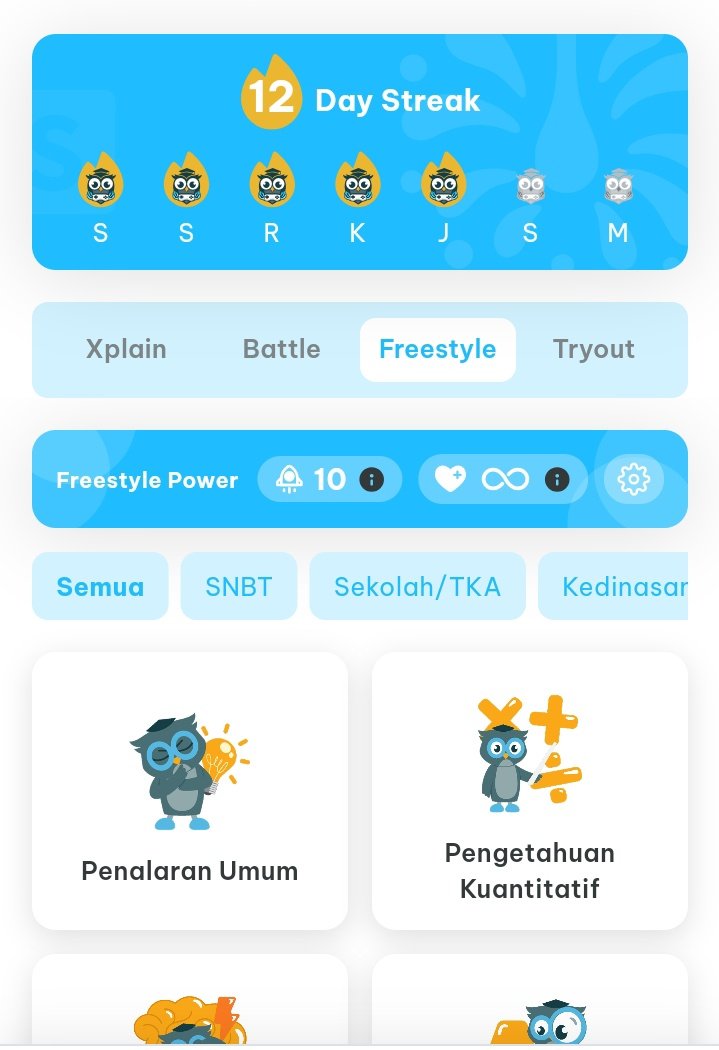
Task: Switch to the Battle tab
Action: pyautogui.click(x=281, y=349)
